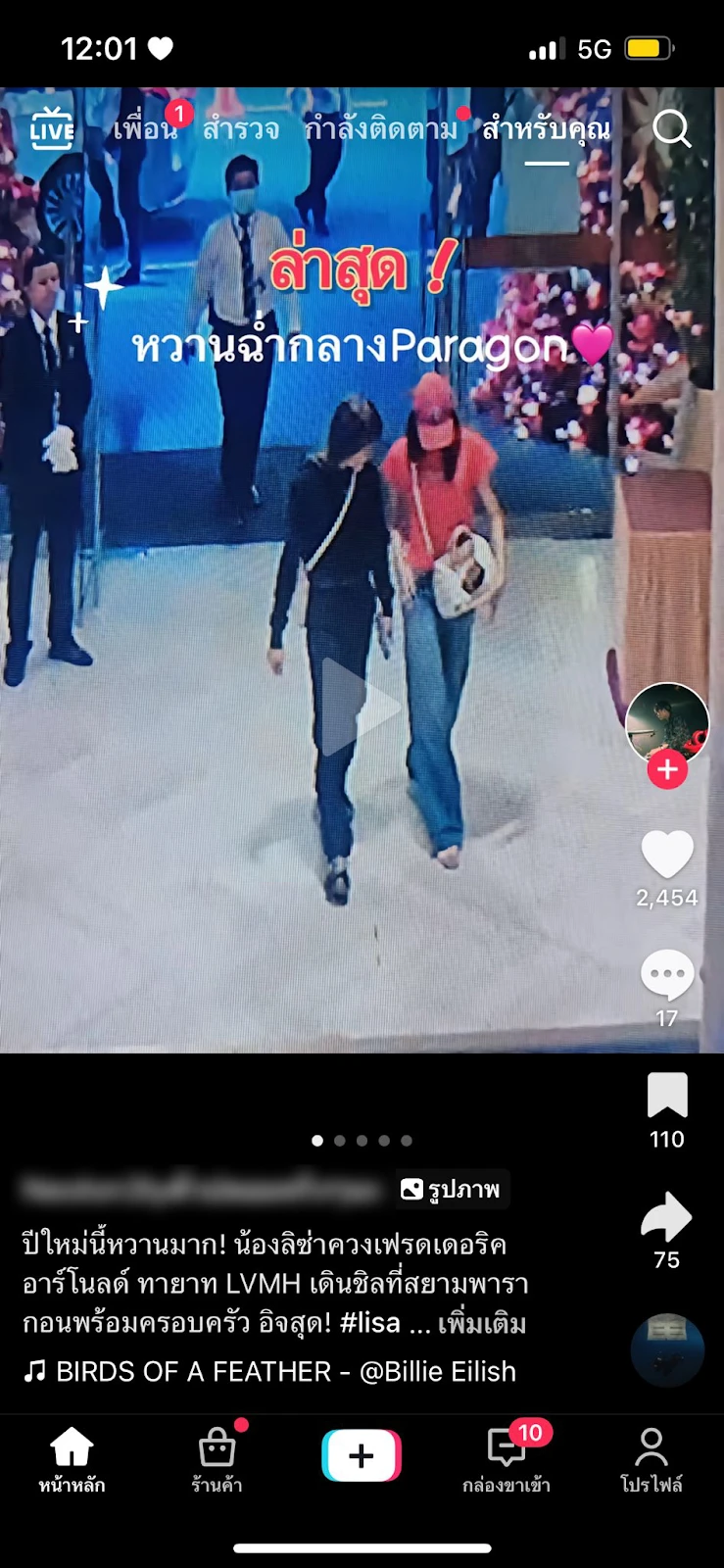Switch to the กำลังติดตาม tab
This screenshot has height=1568, width=724.
(x=381, y=129)
